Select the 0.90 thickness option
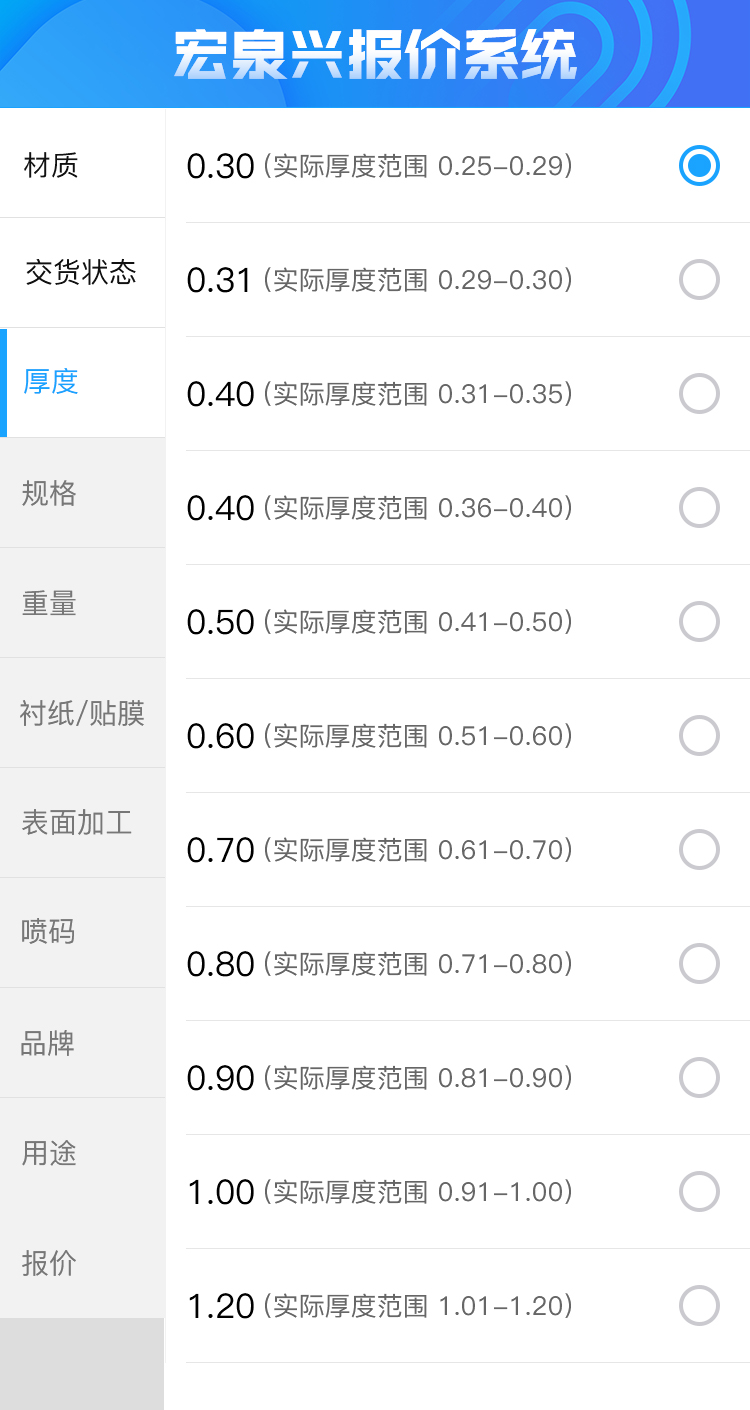 tap(699, 1078)
